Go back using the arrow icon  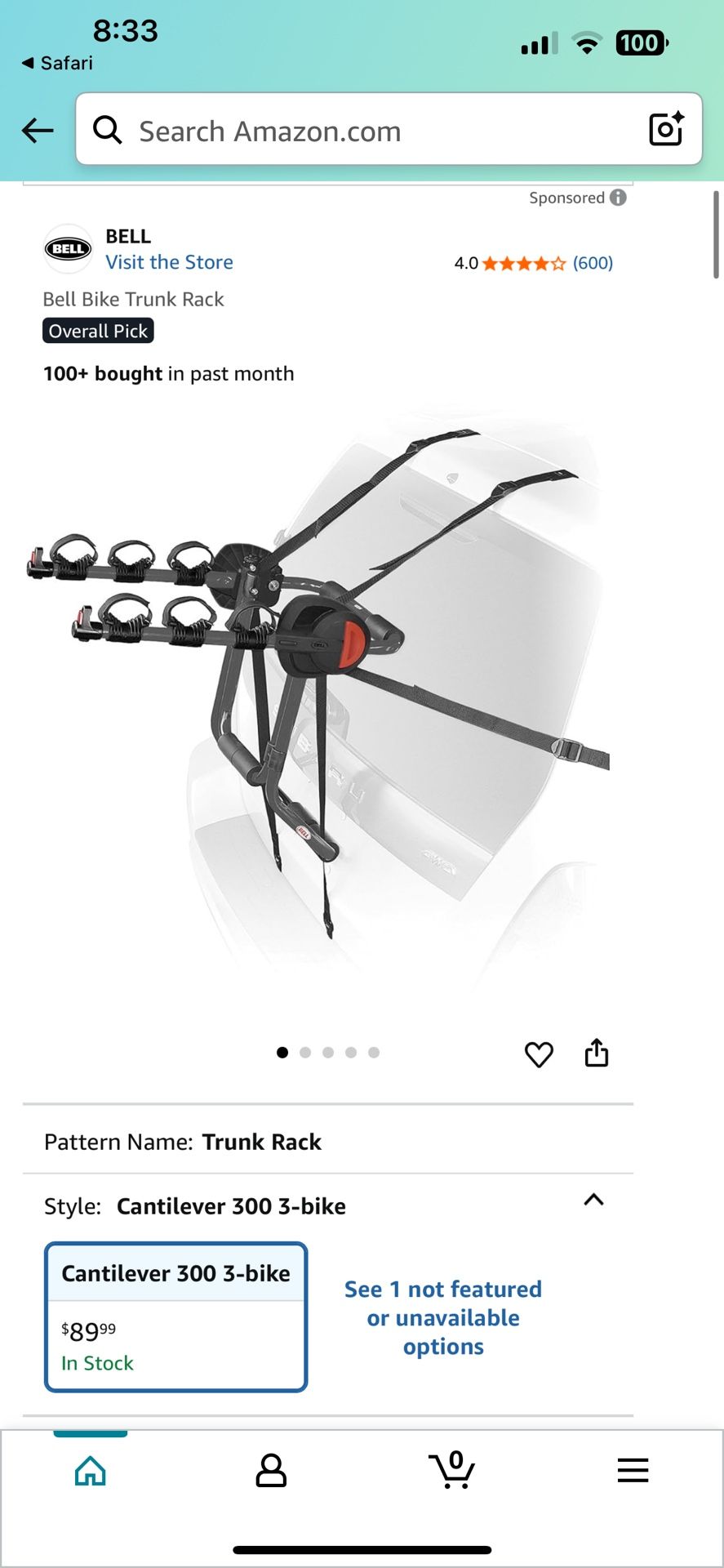(x=38, y=131)
